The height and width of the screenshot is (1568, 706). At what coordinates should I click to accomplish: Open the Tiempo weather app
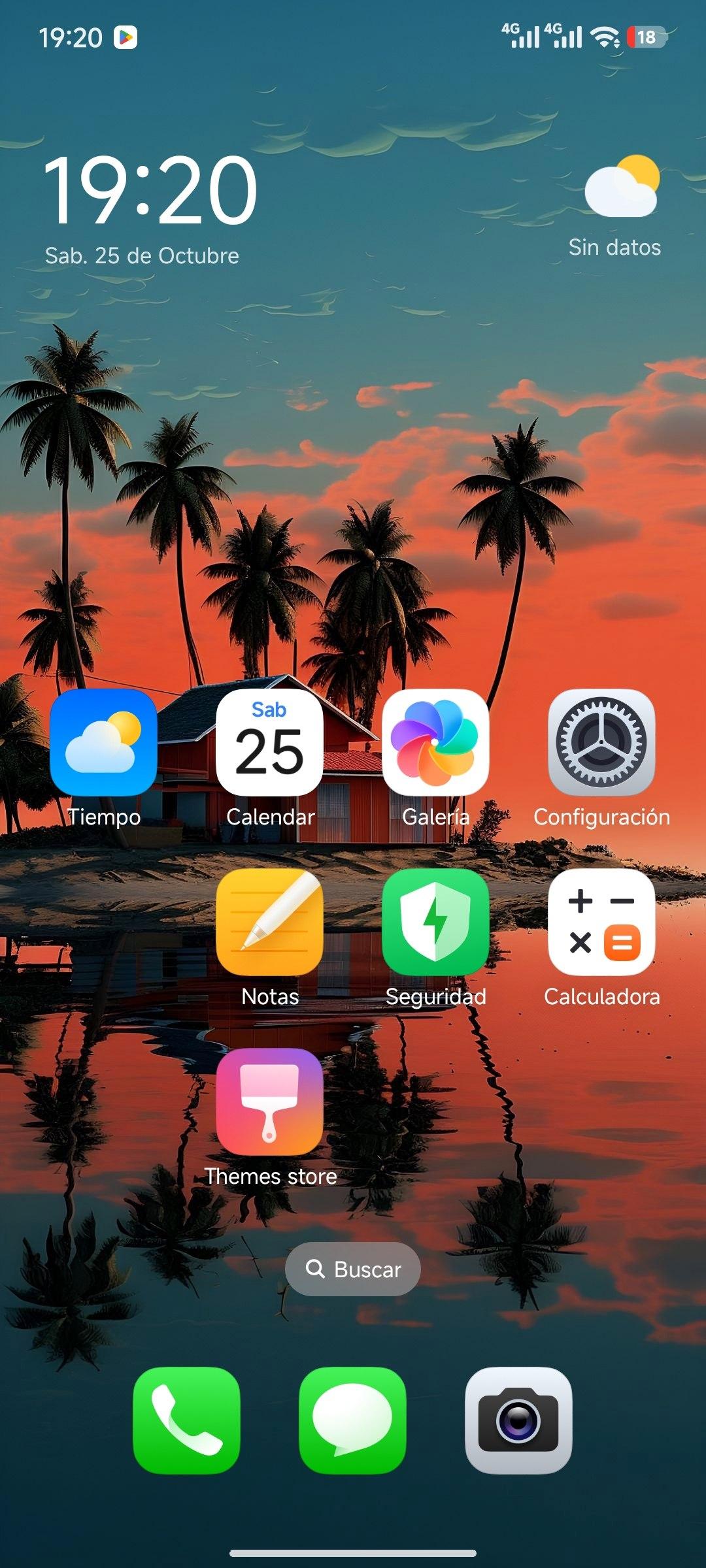pyautogui.click(x=103, y=743)
